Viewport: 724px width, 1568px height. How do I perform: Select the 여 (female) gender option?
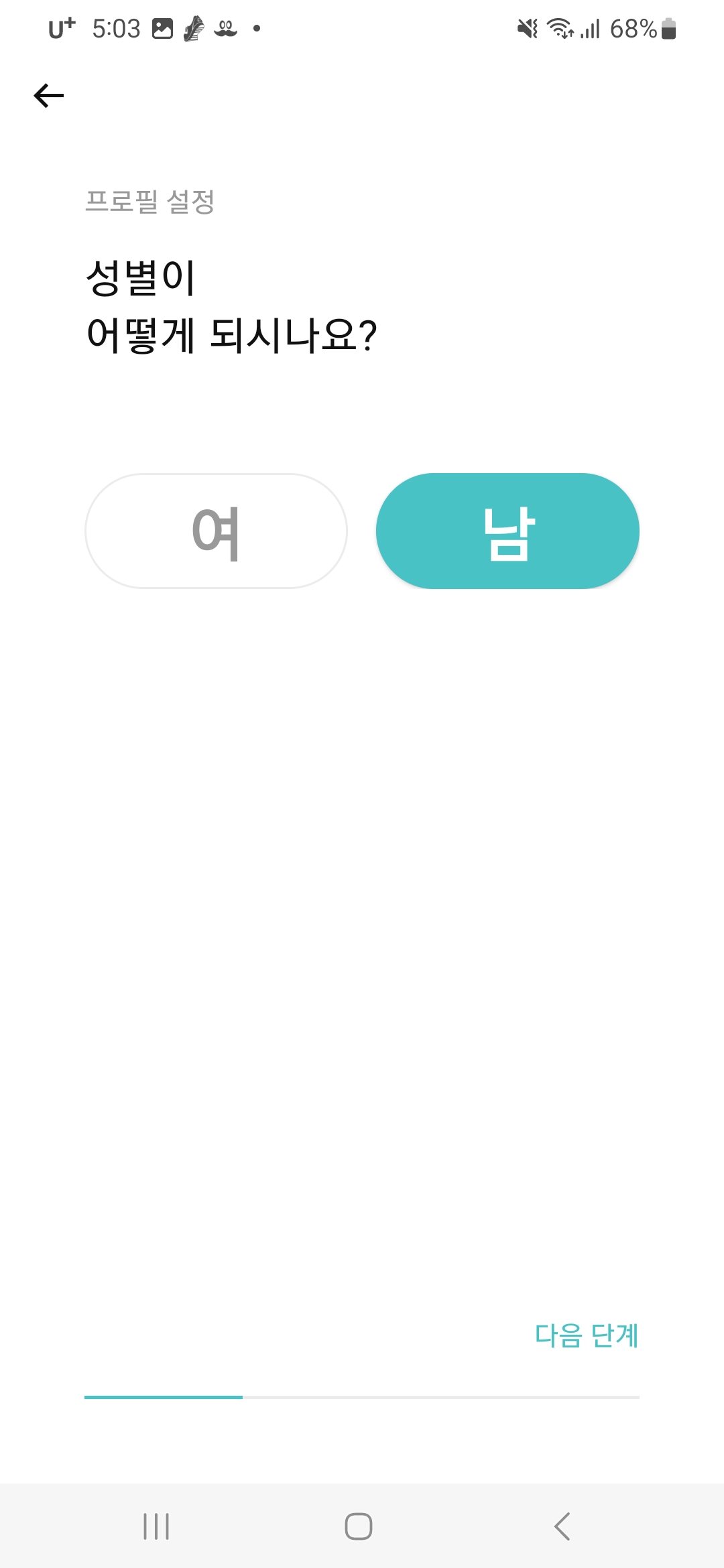(x=216, y=531)
